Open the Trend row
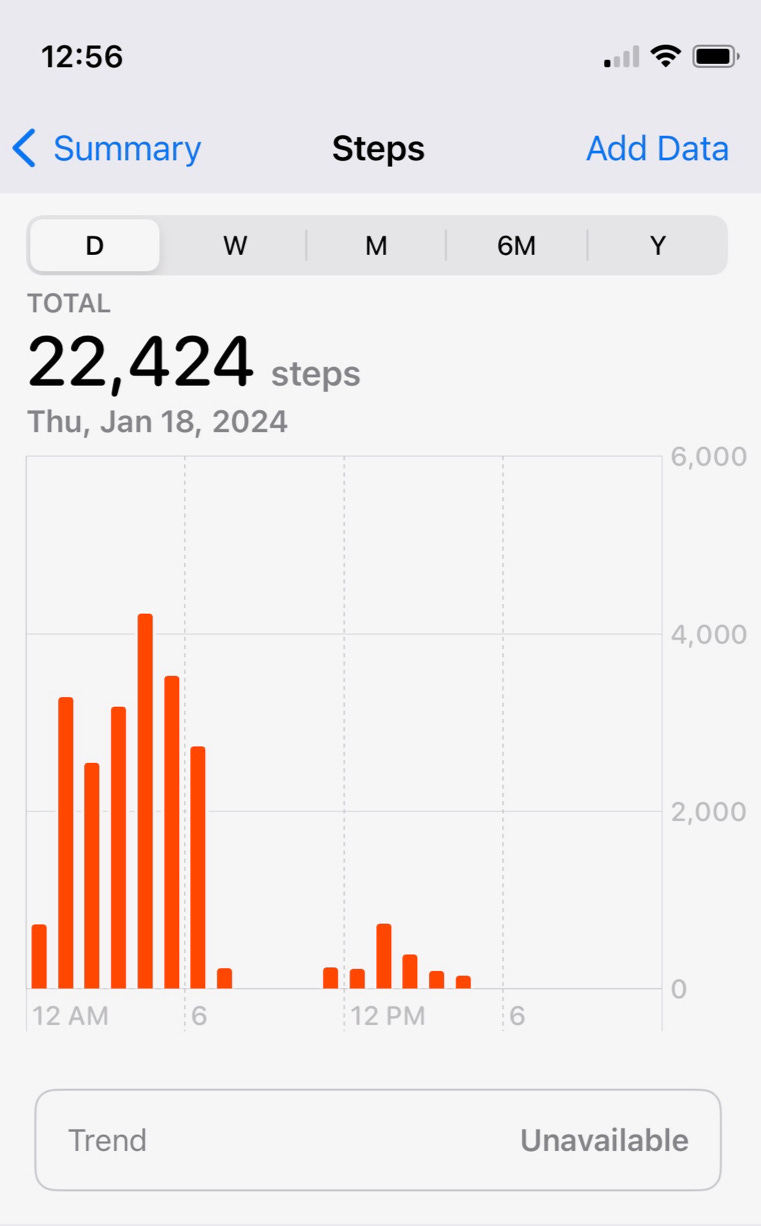761x1226 pixels. pos(378,1140)
